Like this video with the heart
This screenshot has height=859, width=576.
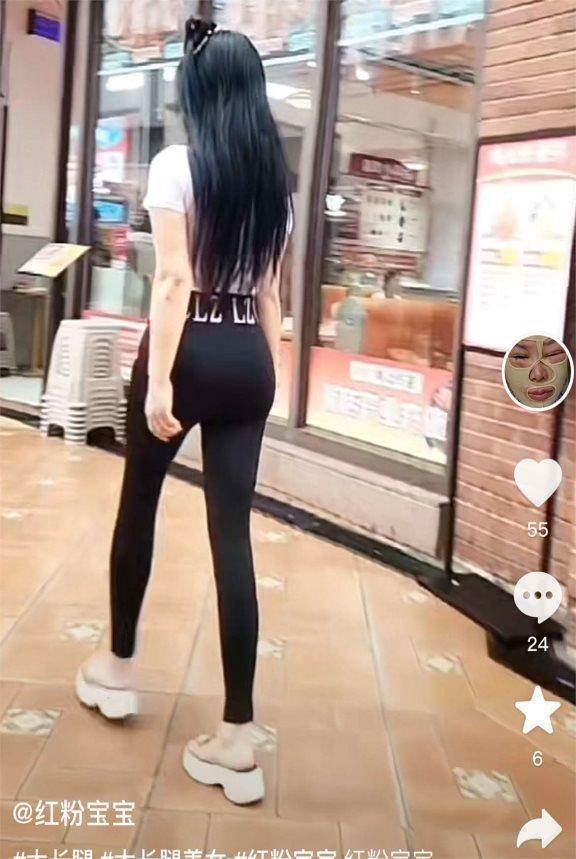click(538, 482)
